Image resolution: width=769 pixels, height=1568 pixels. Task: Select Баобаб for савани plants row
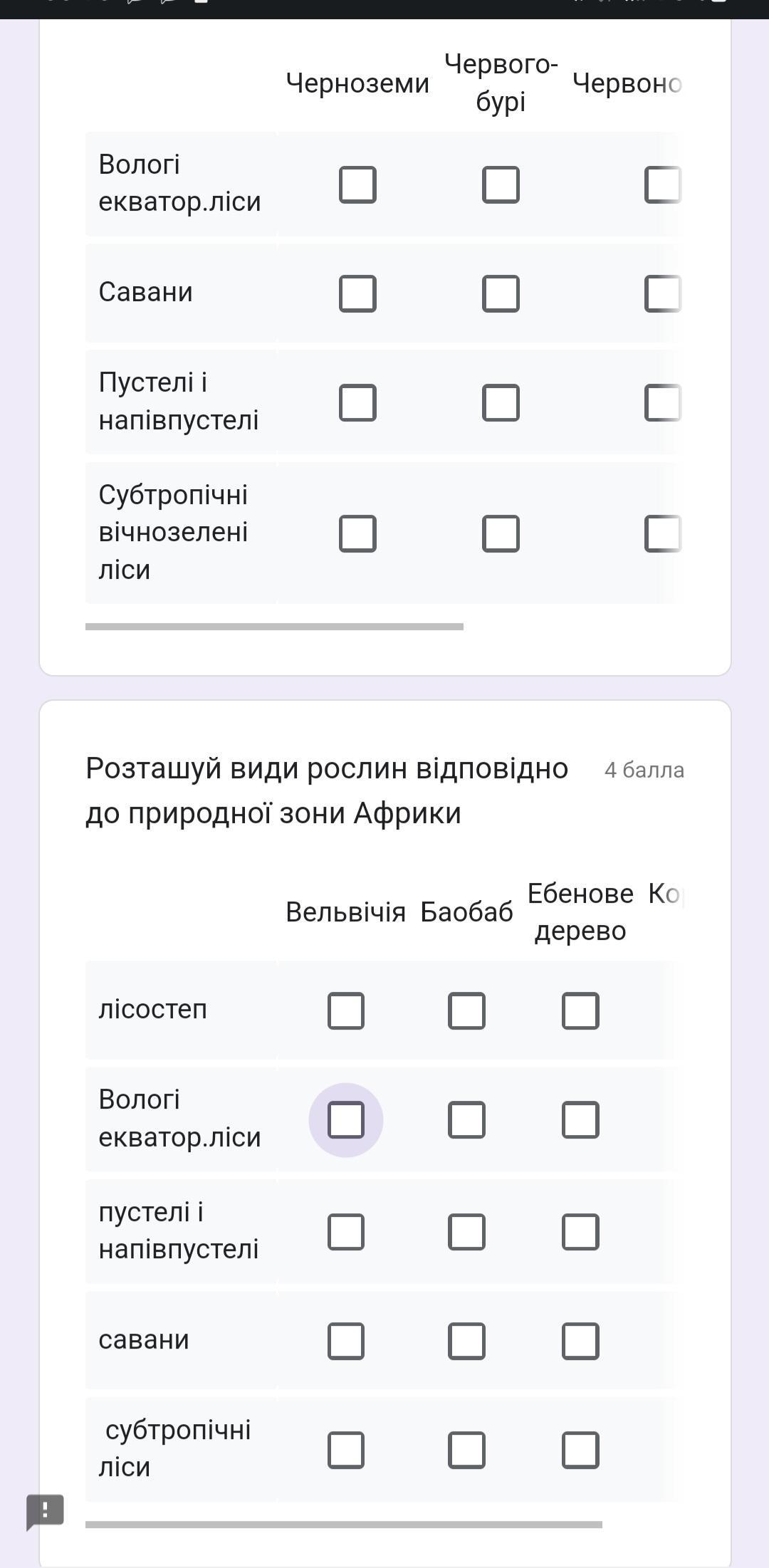coord(466,1341)
